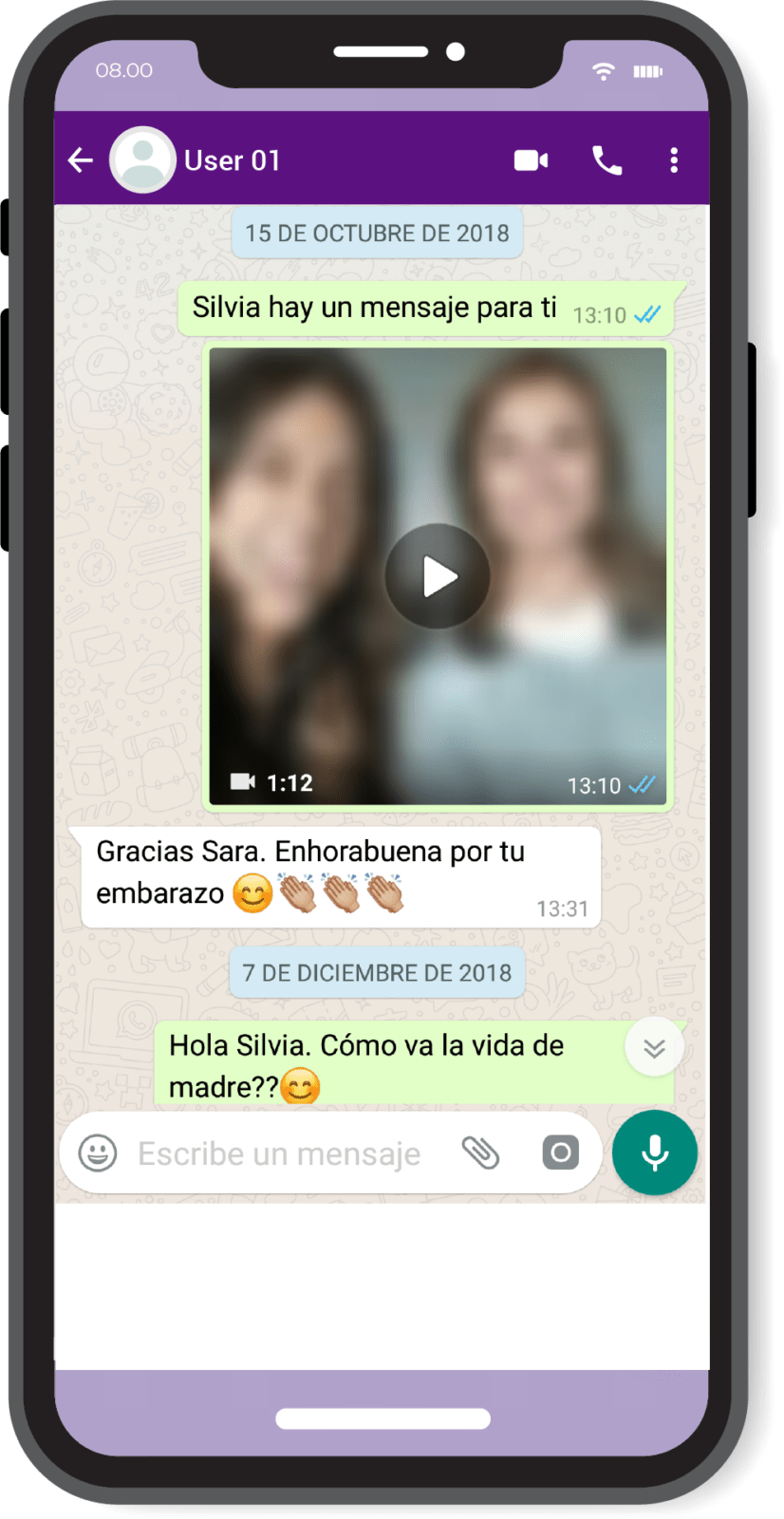Click the 'Escribe un mensaje' input field
The height and width of the screenshot is (1519, 784).
tap(280, 1153)
